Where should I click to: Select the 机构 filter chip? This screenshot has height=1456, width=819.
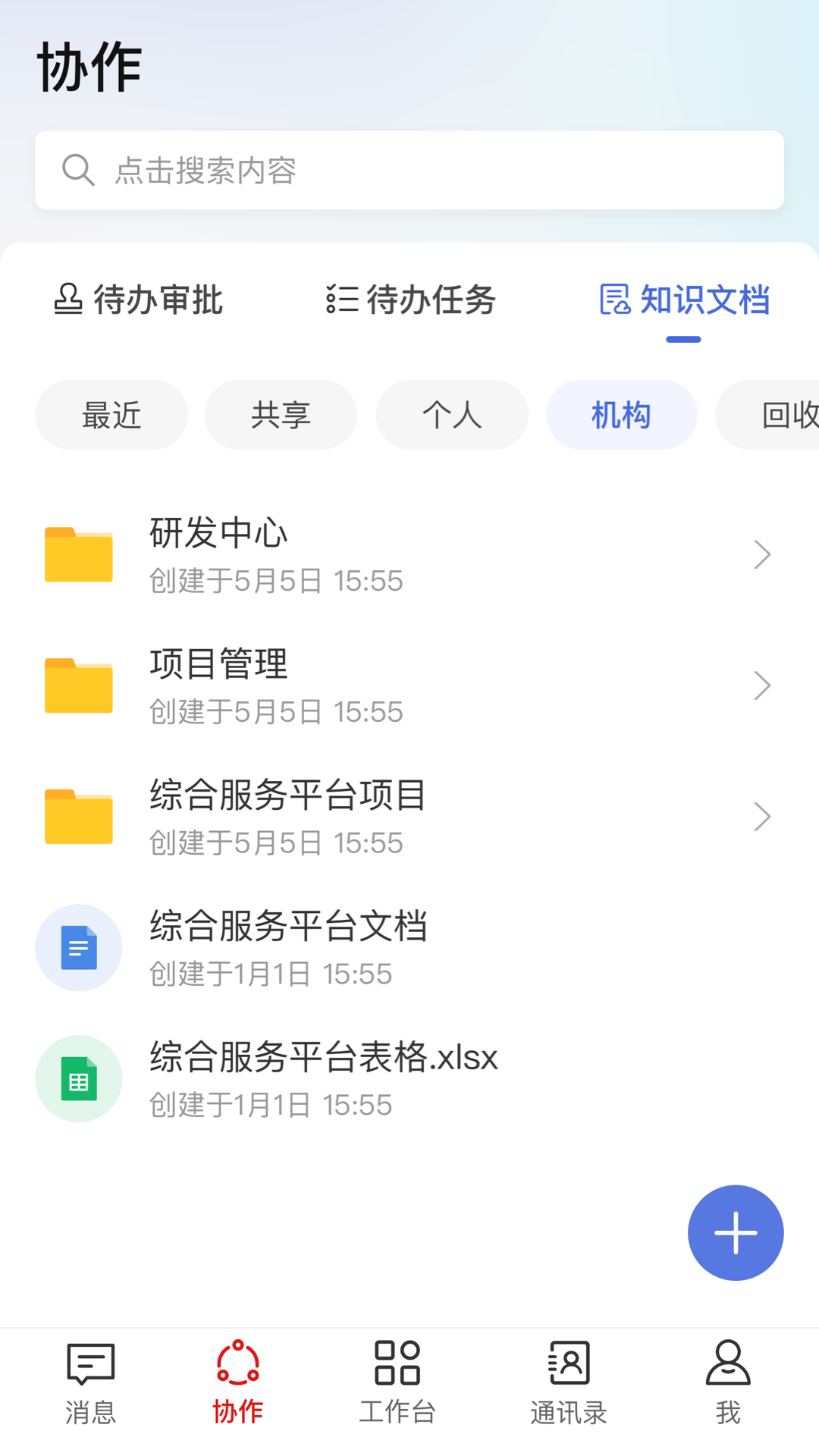(621, 415)
